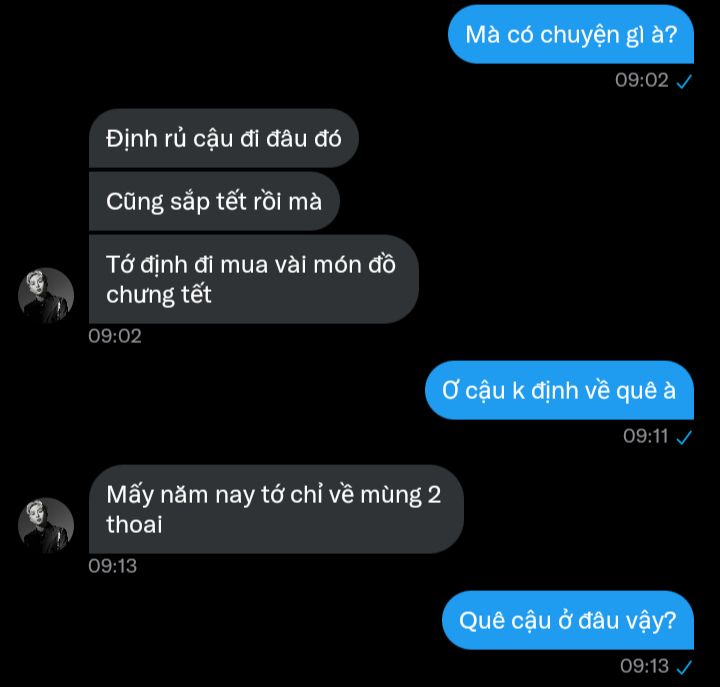Tap the "Mà có chuyện gì à?" message

pyautogui.click(x=571, y=35)
